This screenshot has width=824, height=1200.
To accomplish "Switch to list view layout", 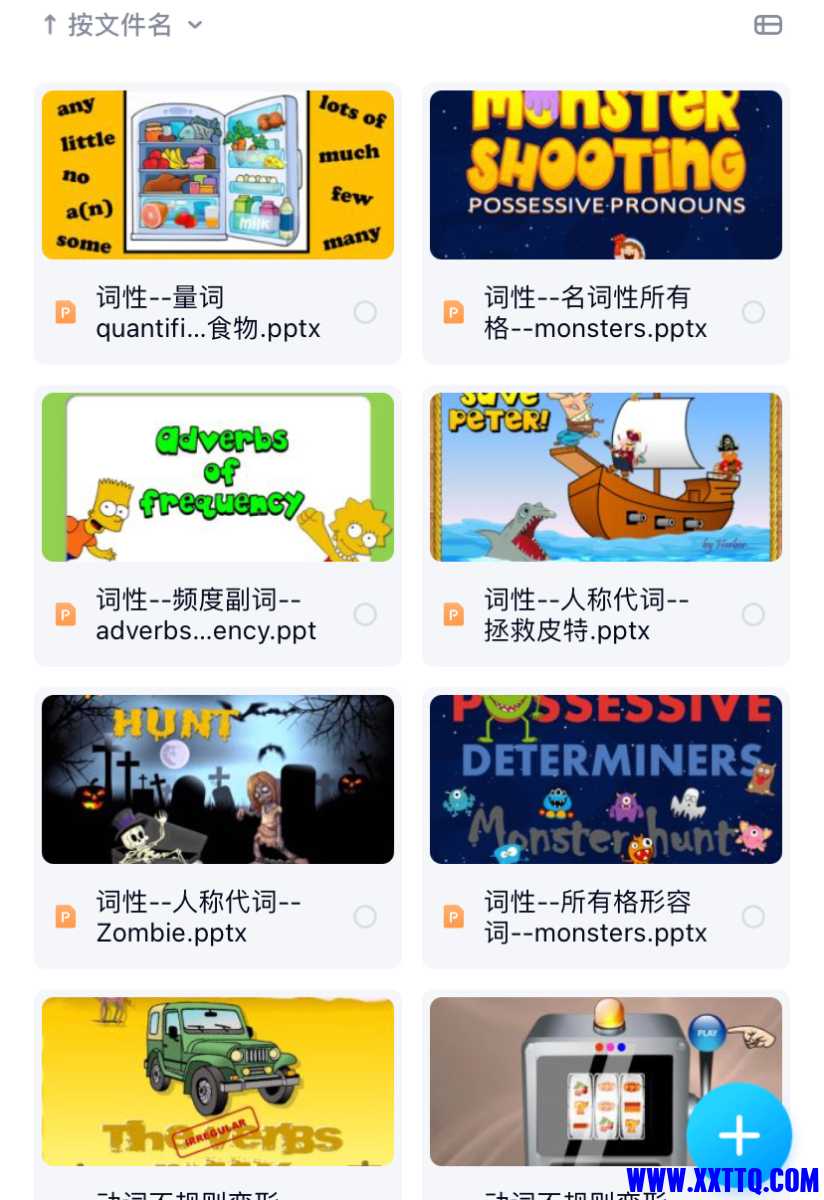I will pos(768,25).
